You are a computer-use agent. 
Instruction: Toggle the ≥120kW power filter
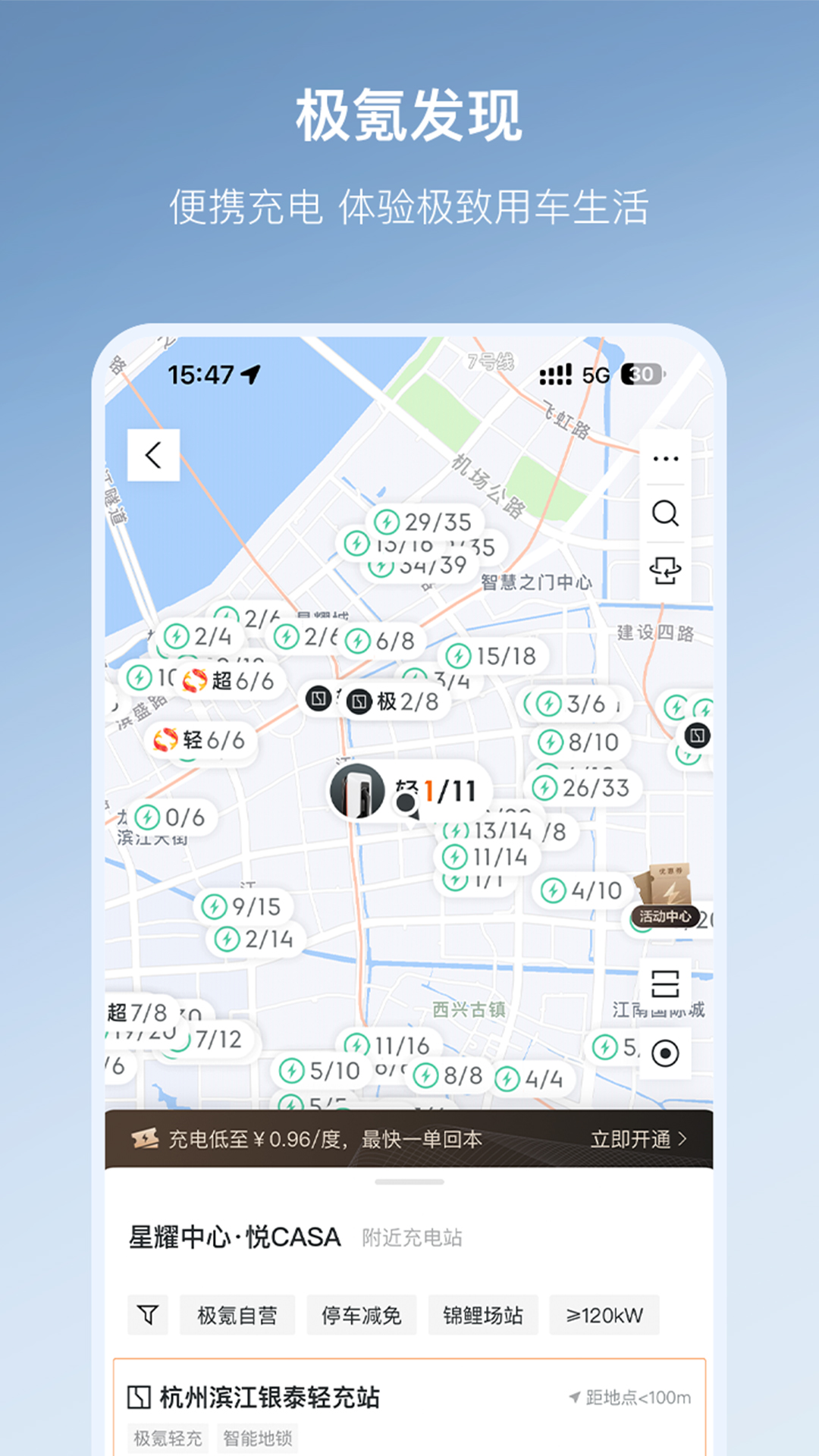pyautogui.click(x=605, y=1315)
